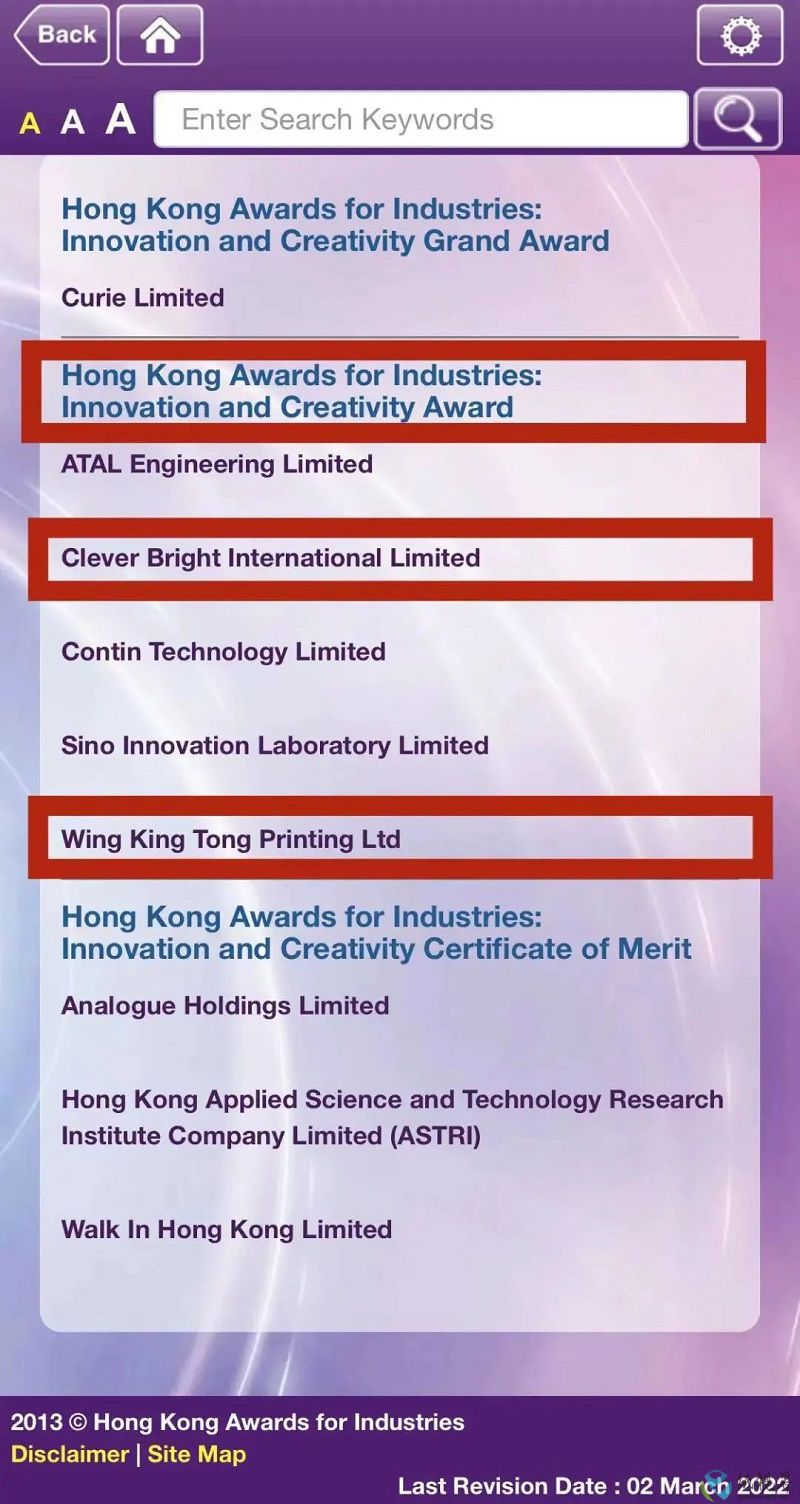This screenshot has width=800, height=1504.
Task: Open settings gear icon
Action: 740,35
